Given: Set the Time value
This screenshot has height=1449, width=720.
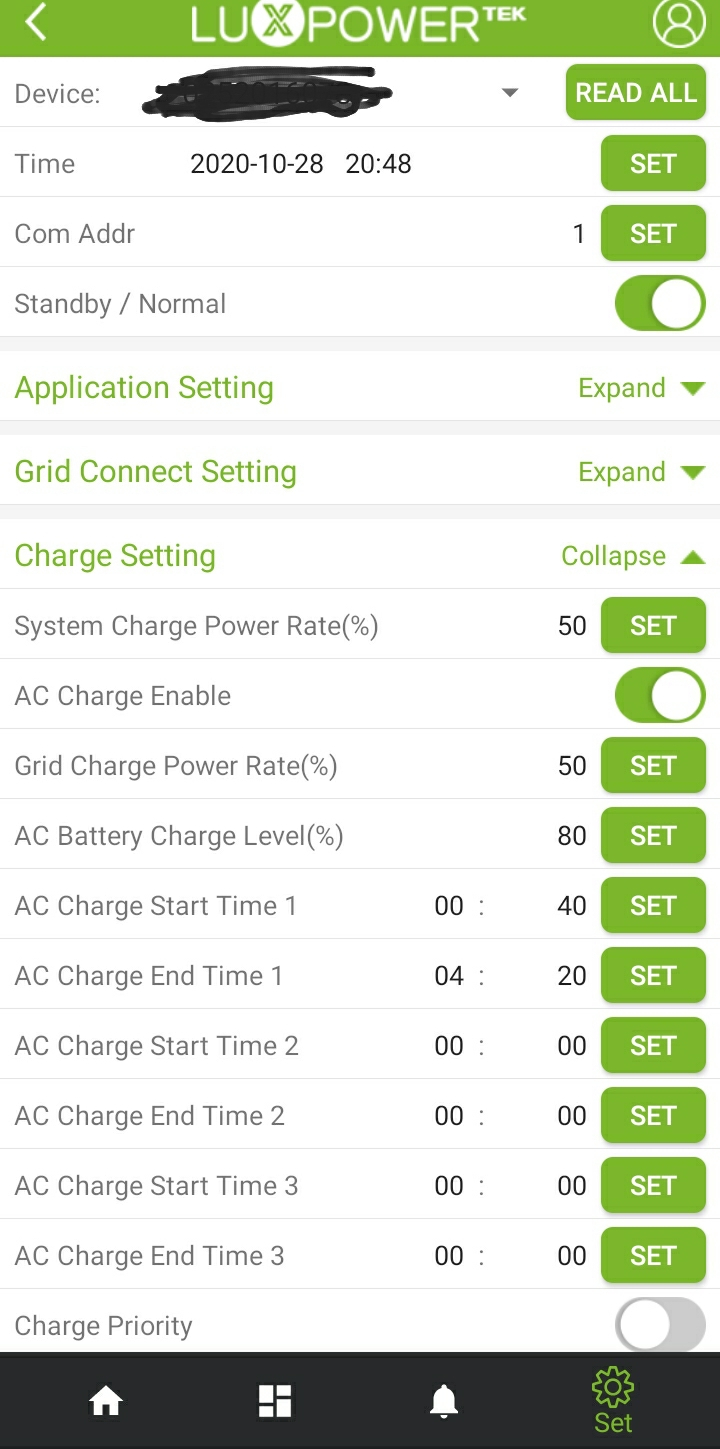Looking at the screenshot, I should (653, 164).
